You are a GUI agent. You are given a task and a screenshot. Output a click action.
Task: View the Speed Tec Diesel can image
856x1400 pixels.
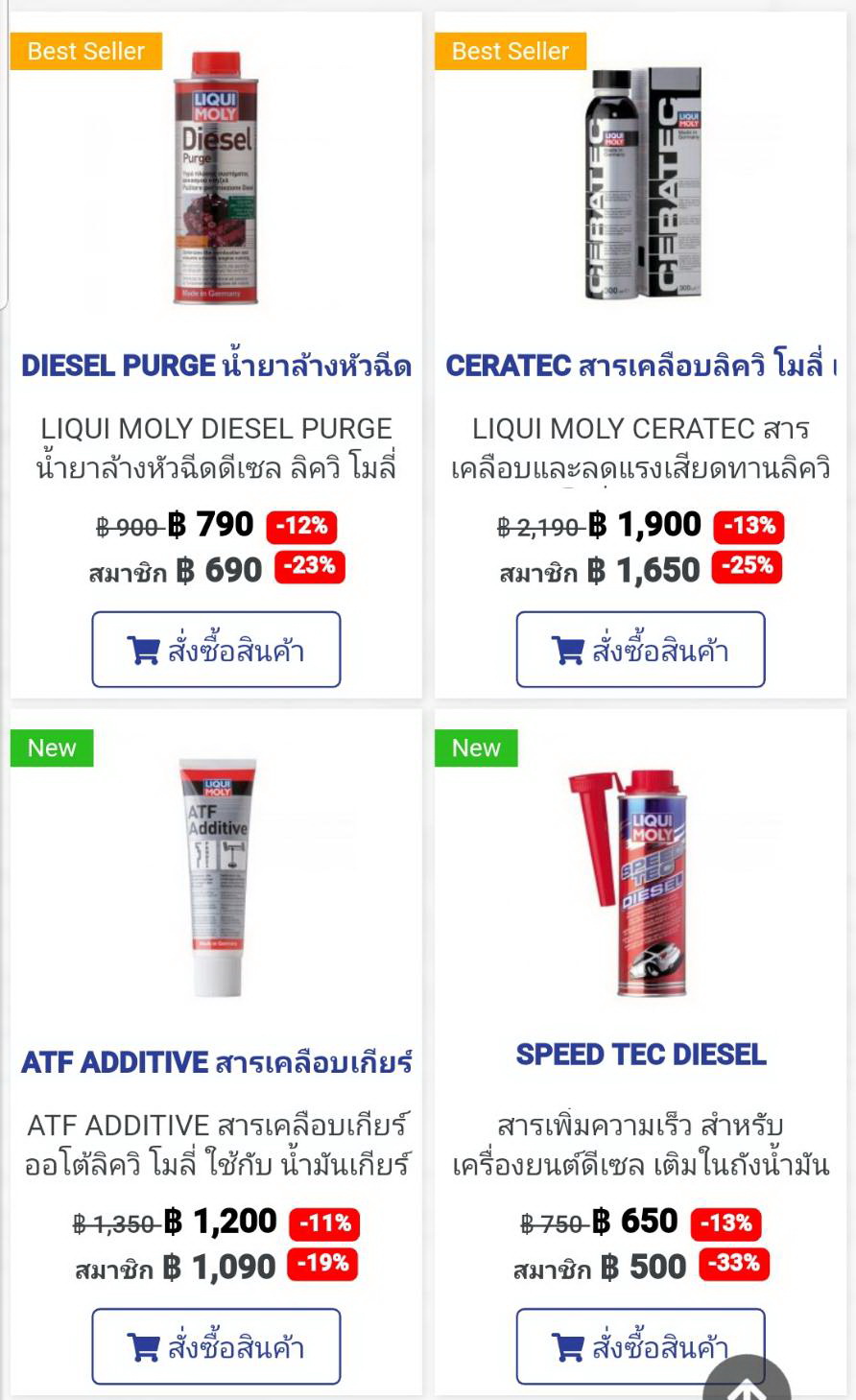click(x=638, y=883)
